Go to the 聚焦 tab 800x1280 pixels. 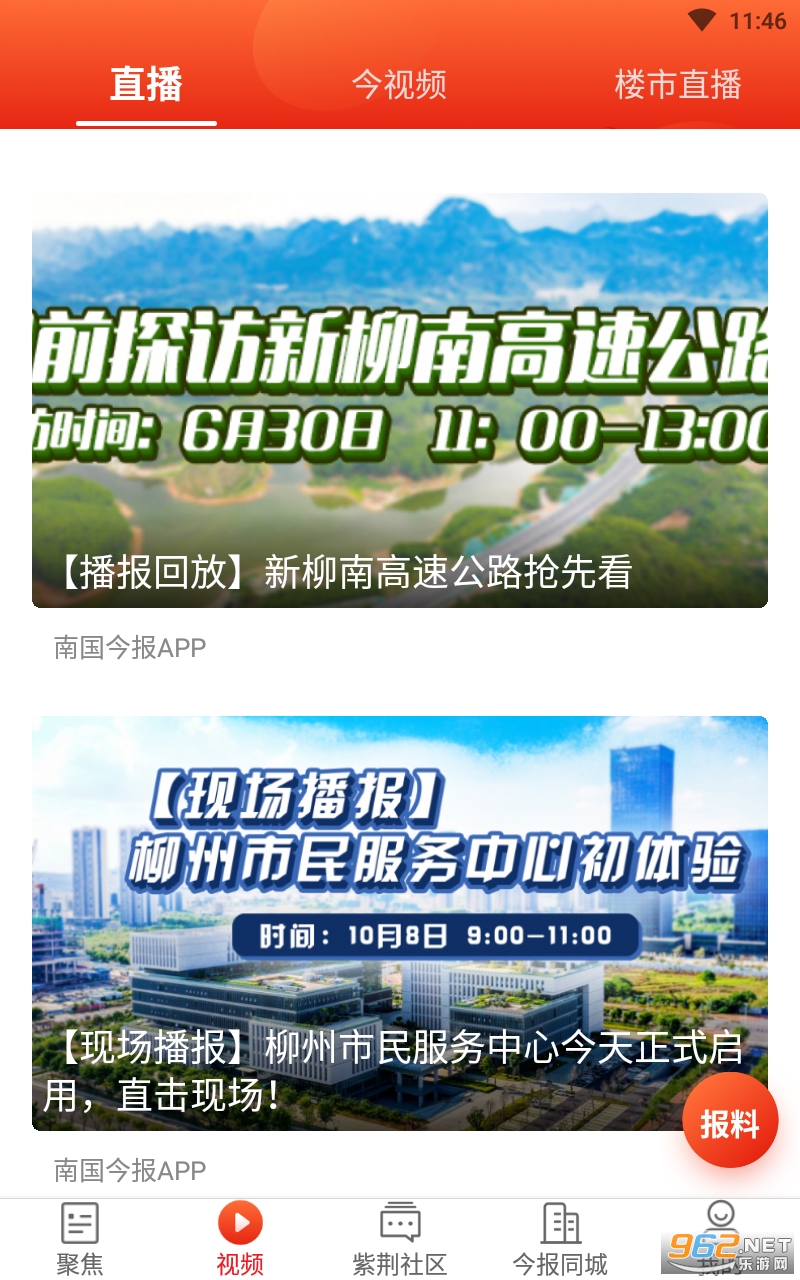click(x=80, y=1239)
